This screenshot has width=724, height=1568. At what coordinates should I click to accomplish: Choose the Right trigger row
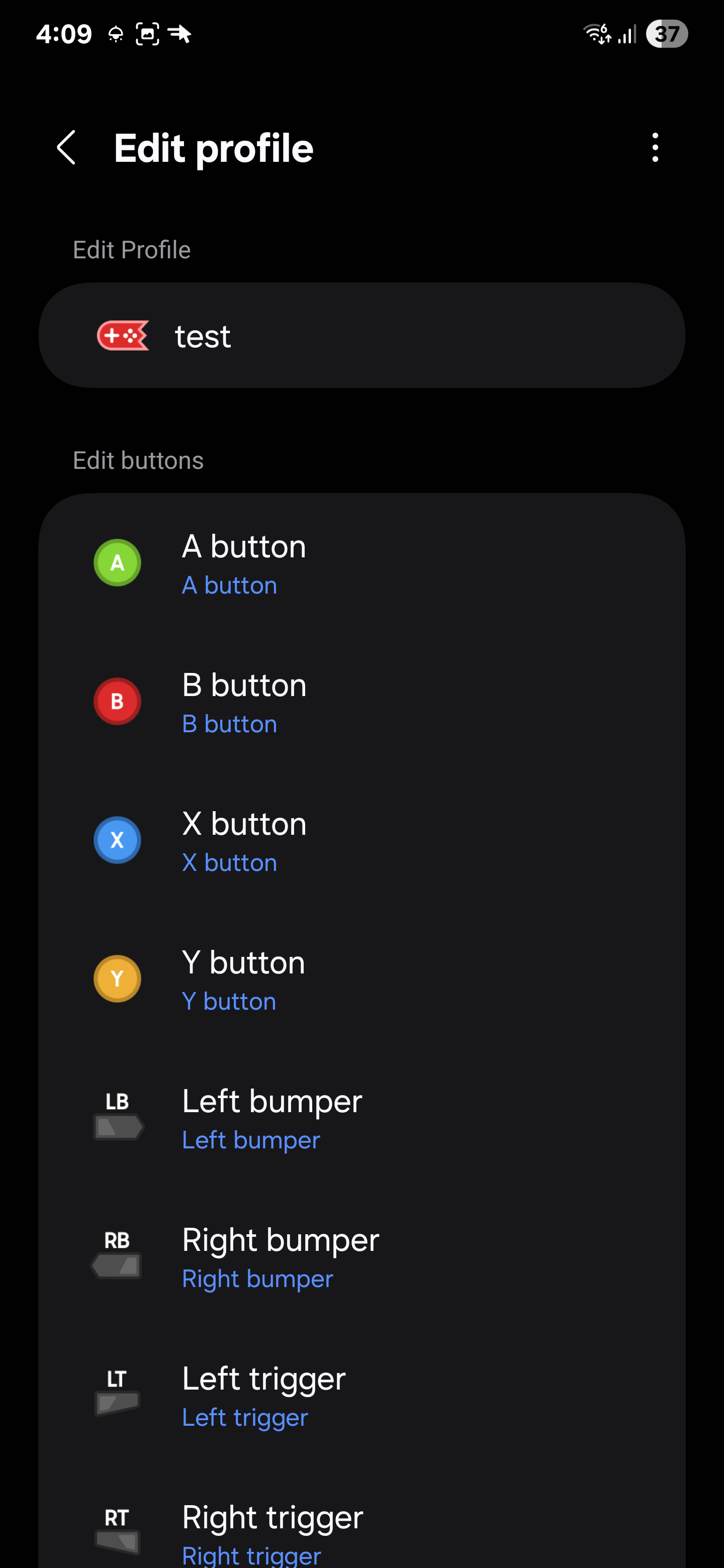[361, 1531]
